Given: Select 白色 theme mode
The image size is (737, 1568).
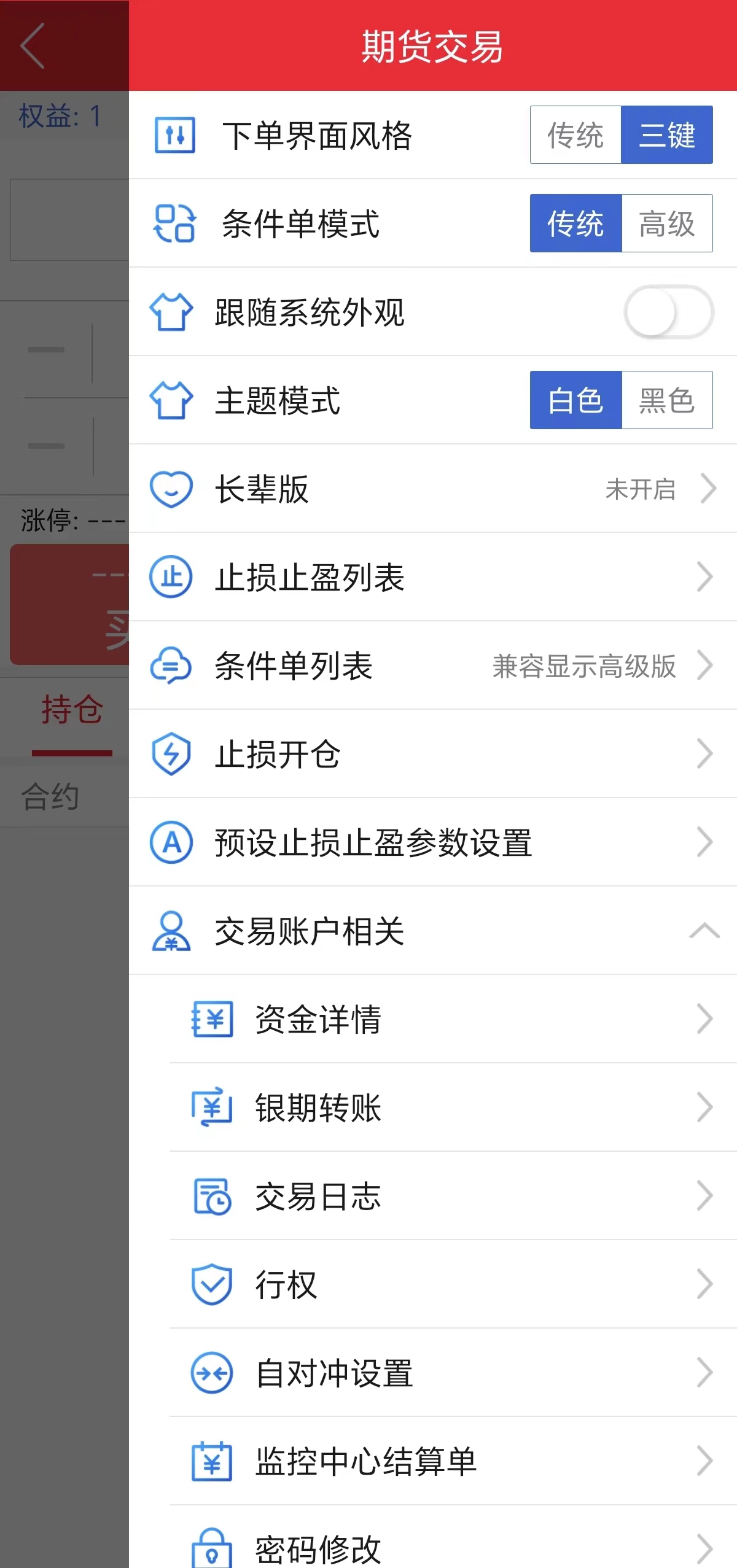Looking at the screenshot, I should pyautogui.click(x=575, y=400).
